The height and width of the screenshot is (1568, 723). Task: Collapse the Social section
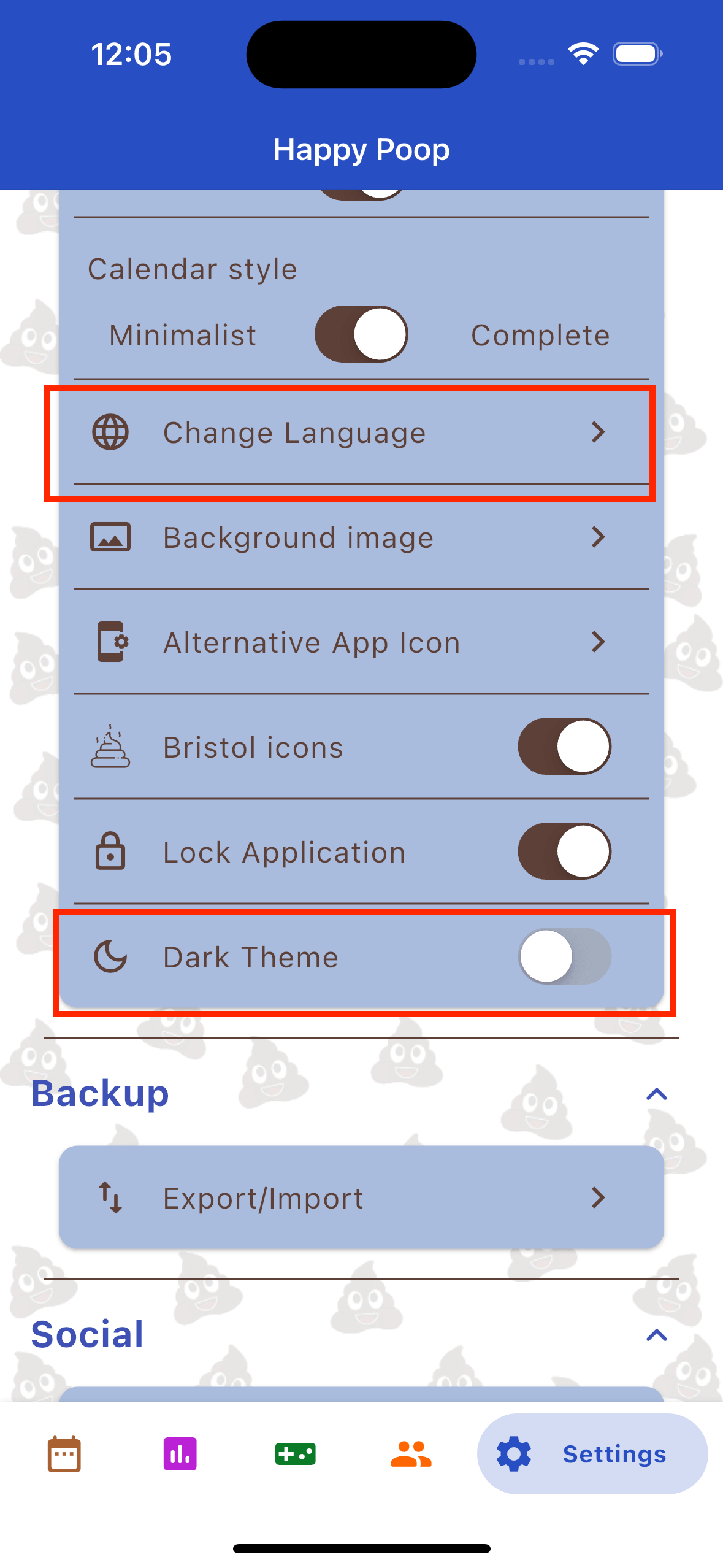(656, 1335)
